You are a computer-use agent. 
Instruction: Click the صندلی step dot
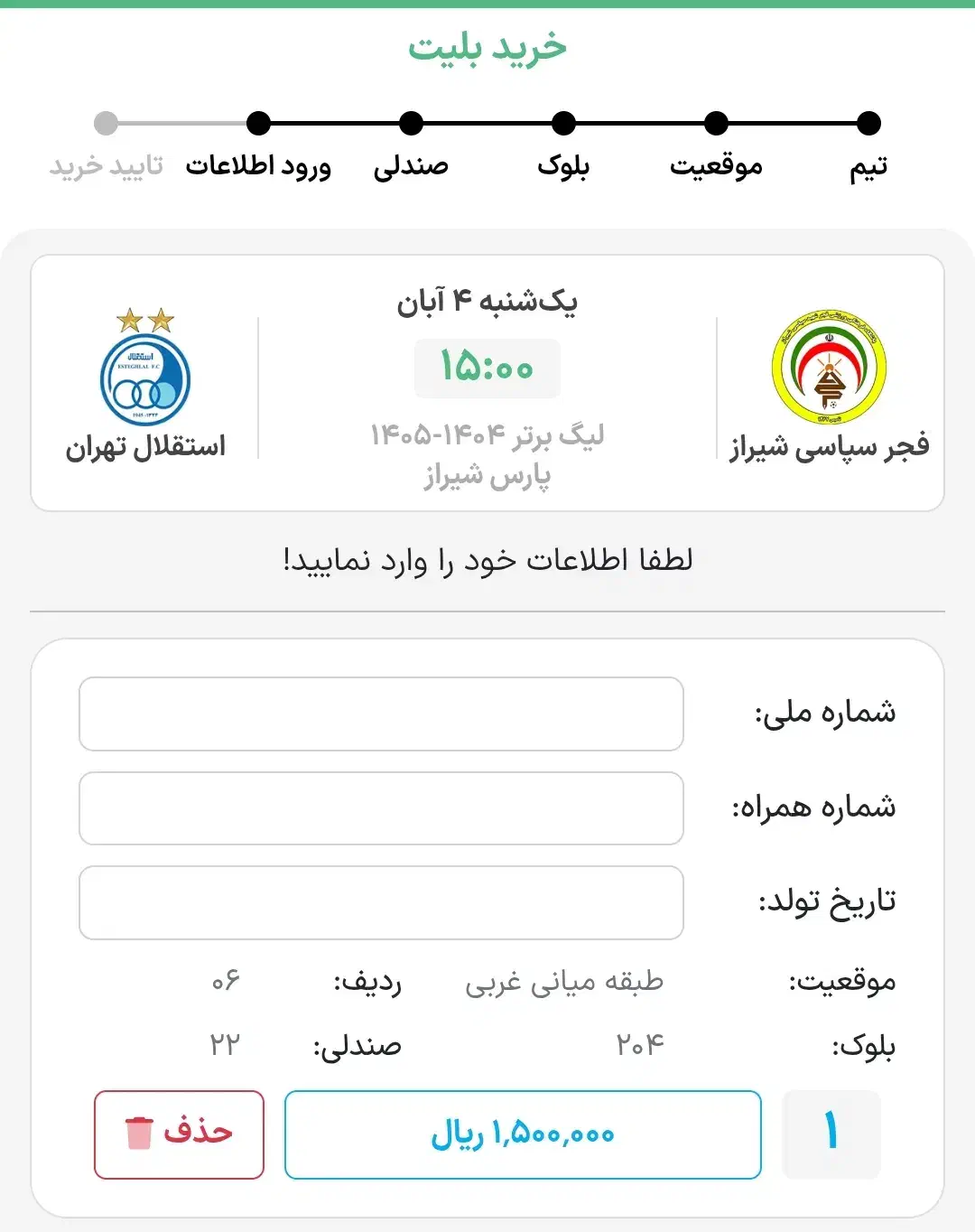[x=411, y=125]
